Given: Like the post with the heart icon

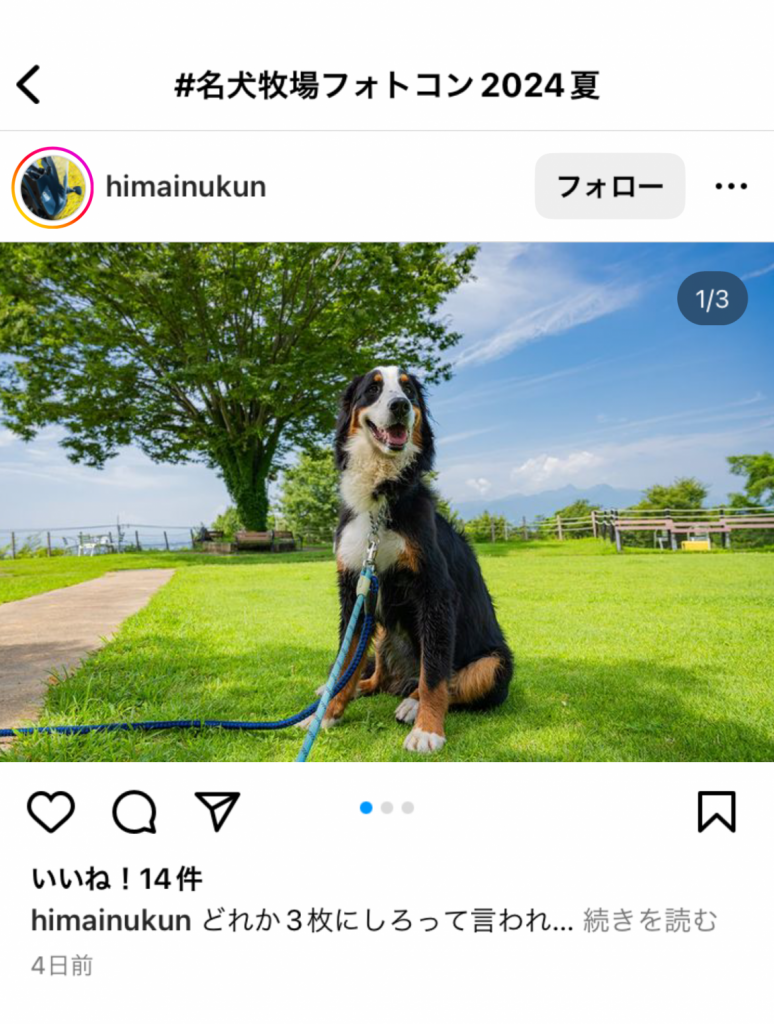Looking at the screenshot, I should point(51,812).
